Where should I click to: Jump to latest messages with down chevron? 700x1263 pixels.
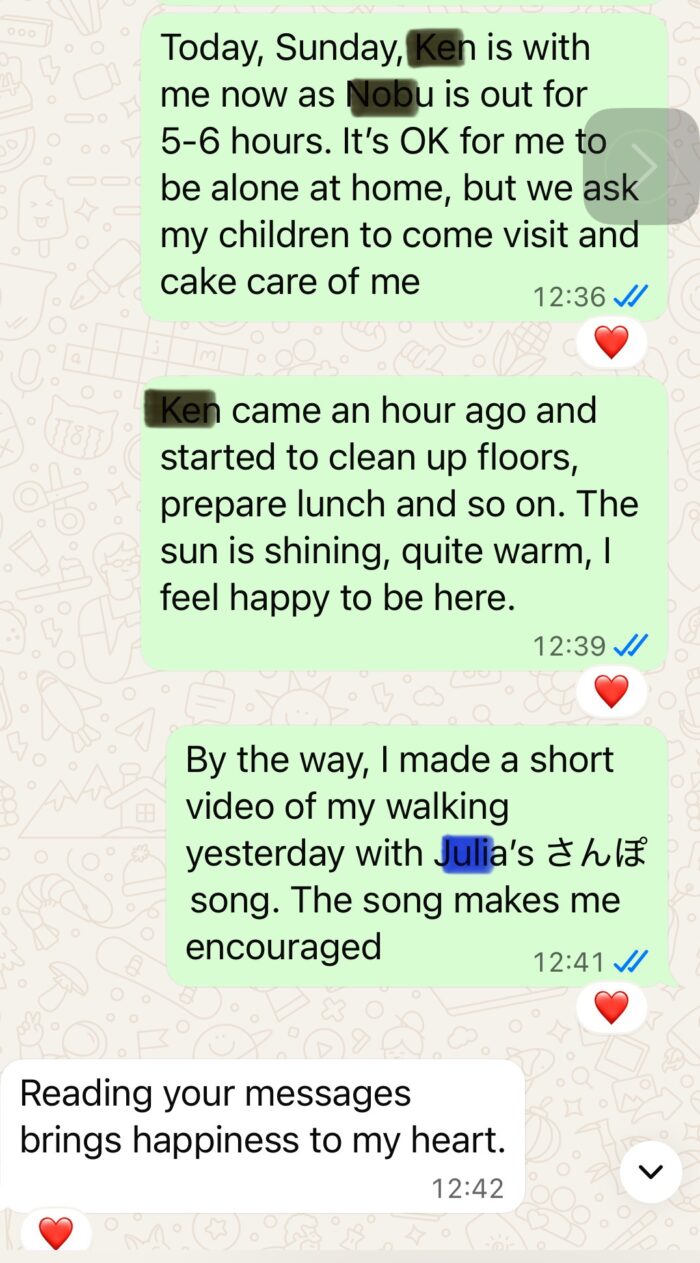pyautogui.click(x=651, y=1171)
